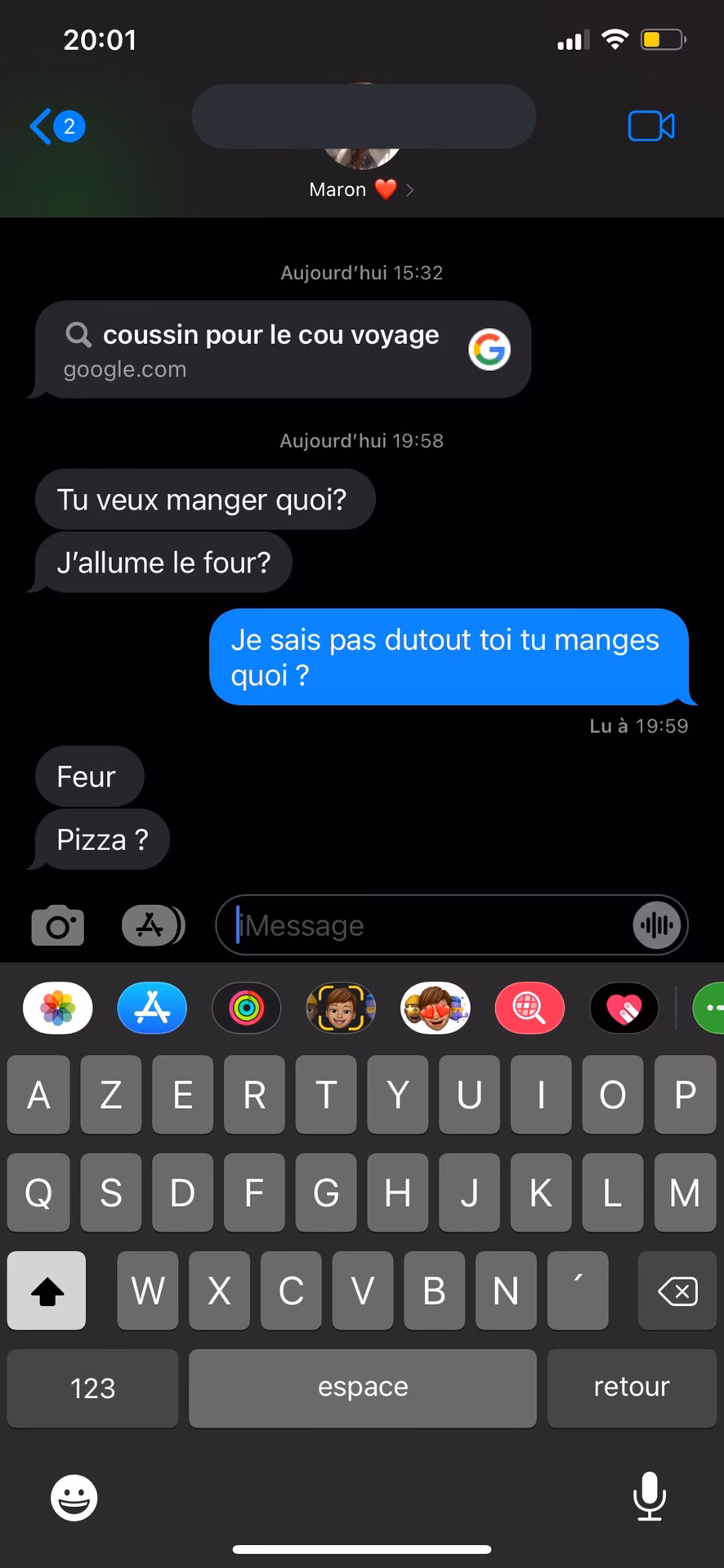The image size is (724, 1568).
Task: Start voice dictation with the microphone
Action: (x=650, y=1497)
